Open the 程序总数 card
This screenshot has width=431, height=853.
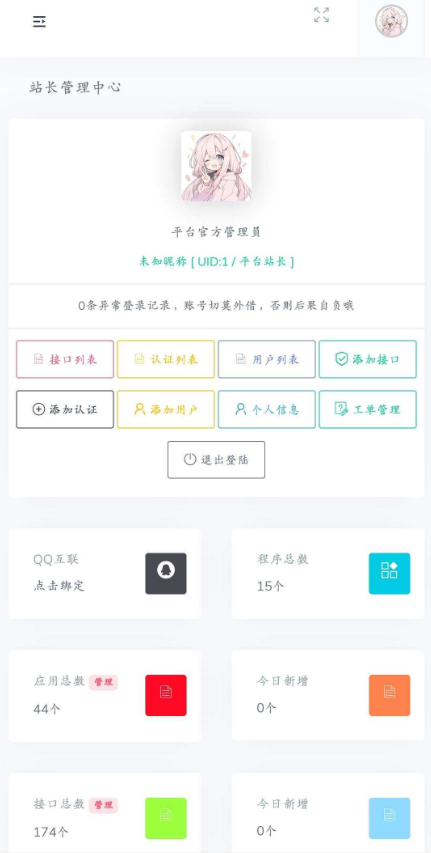click(328, 573)
